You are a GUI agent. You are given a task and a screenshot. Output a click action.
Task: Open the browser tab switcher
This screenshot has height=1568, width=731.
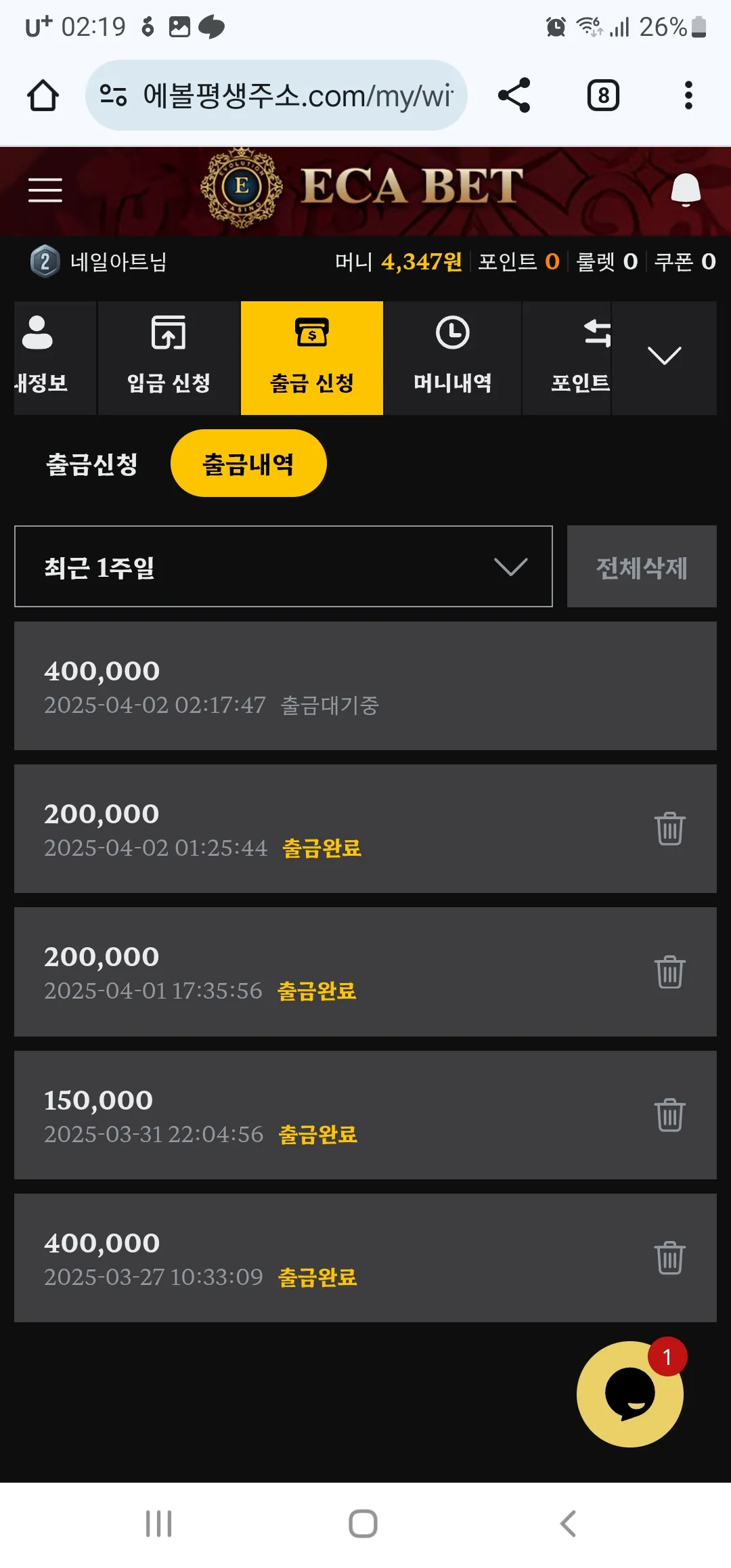[603, 95]
